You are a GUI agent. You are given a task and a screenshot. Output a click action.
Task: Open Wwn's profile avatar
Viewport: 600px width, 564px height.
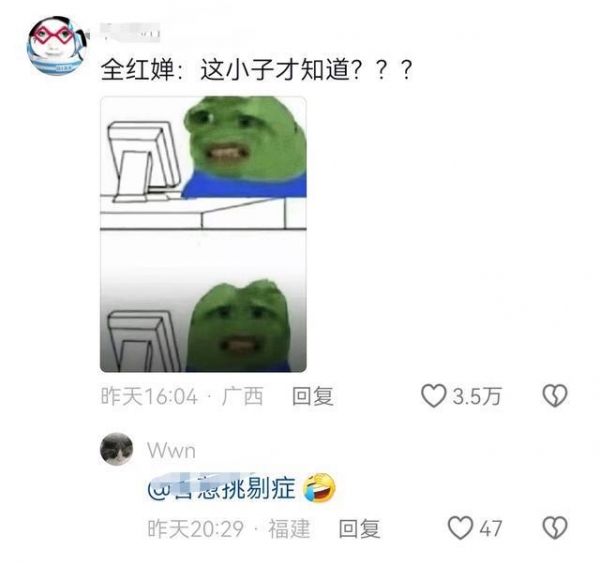coord(117,448)
